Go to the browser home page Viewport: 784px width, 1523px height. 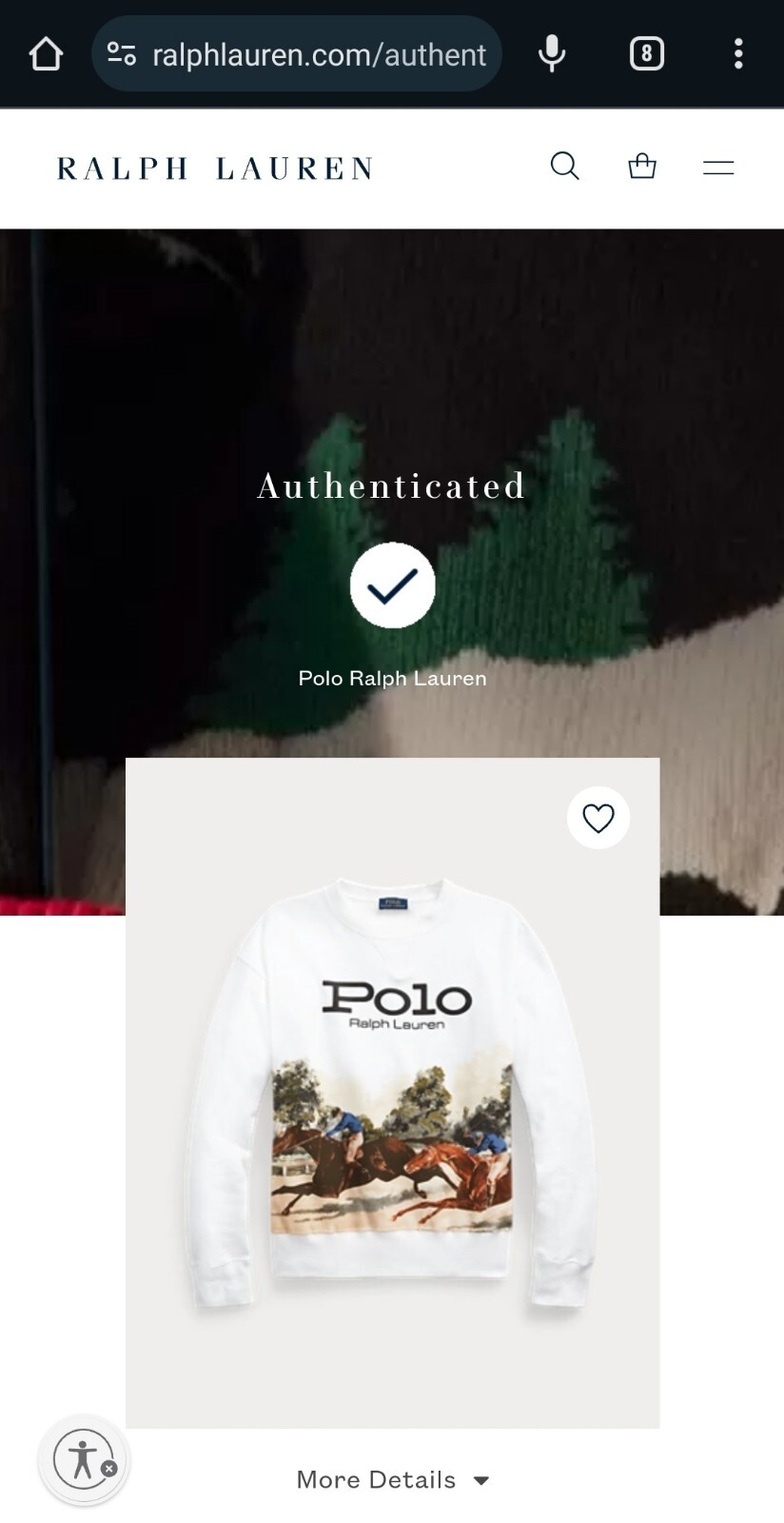[46, 54]
